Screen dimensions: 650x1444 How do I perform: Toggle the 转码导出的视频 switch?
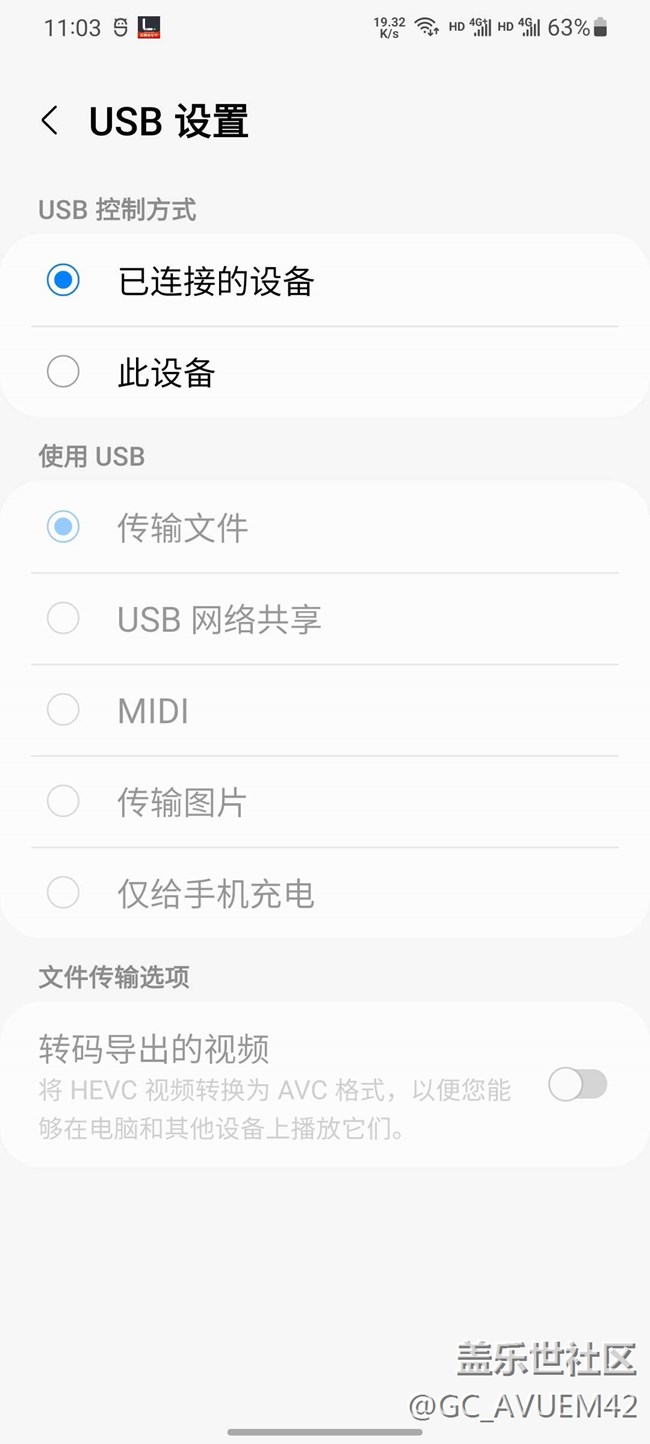click(577, 1085)
